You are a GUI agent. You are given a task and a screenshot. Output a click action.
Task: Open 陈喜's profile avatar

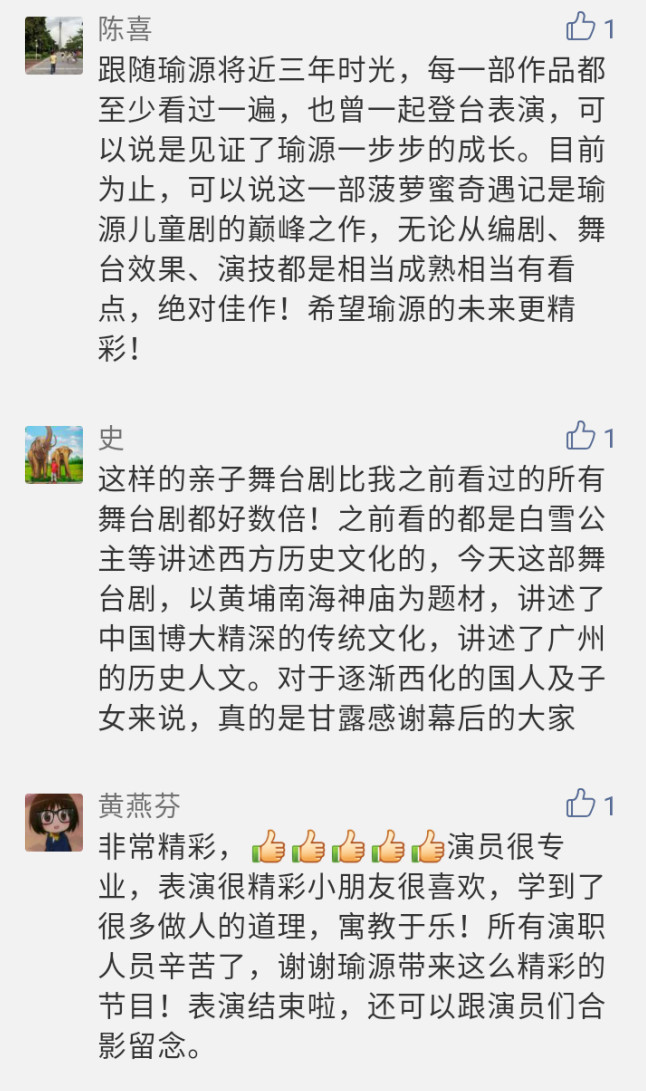pos(54,46)
